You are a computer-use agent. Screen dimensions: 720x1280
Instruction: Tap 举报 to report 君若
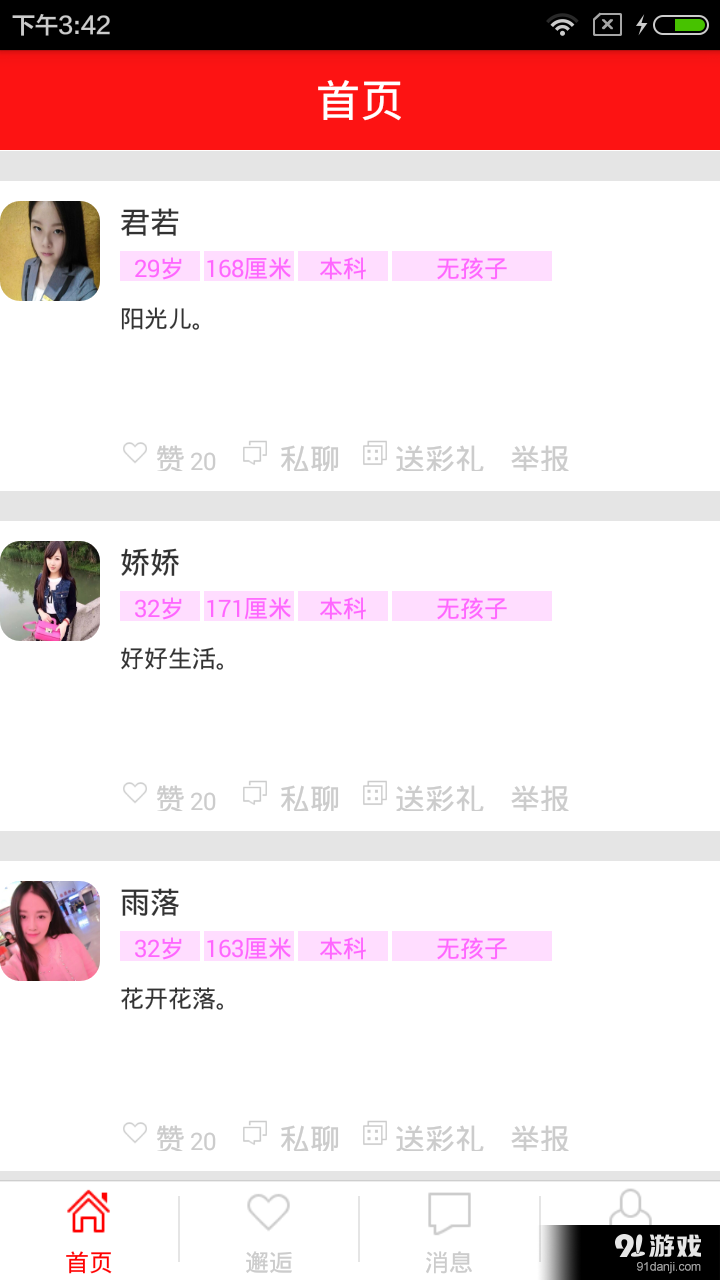click(539, 458)
